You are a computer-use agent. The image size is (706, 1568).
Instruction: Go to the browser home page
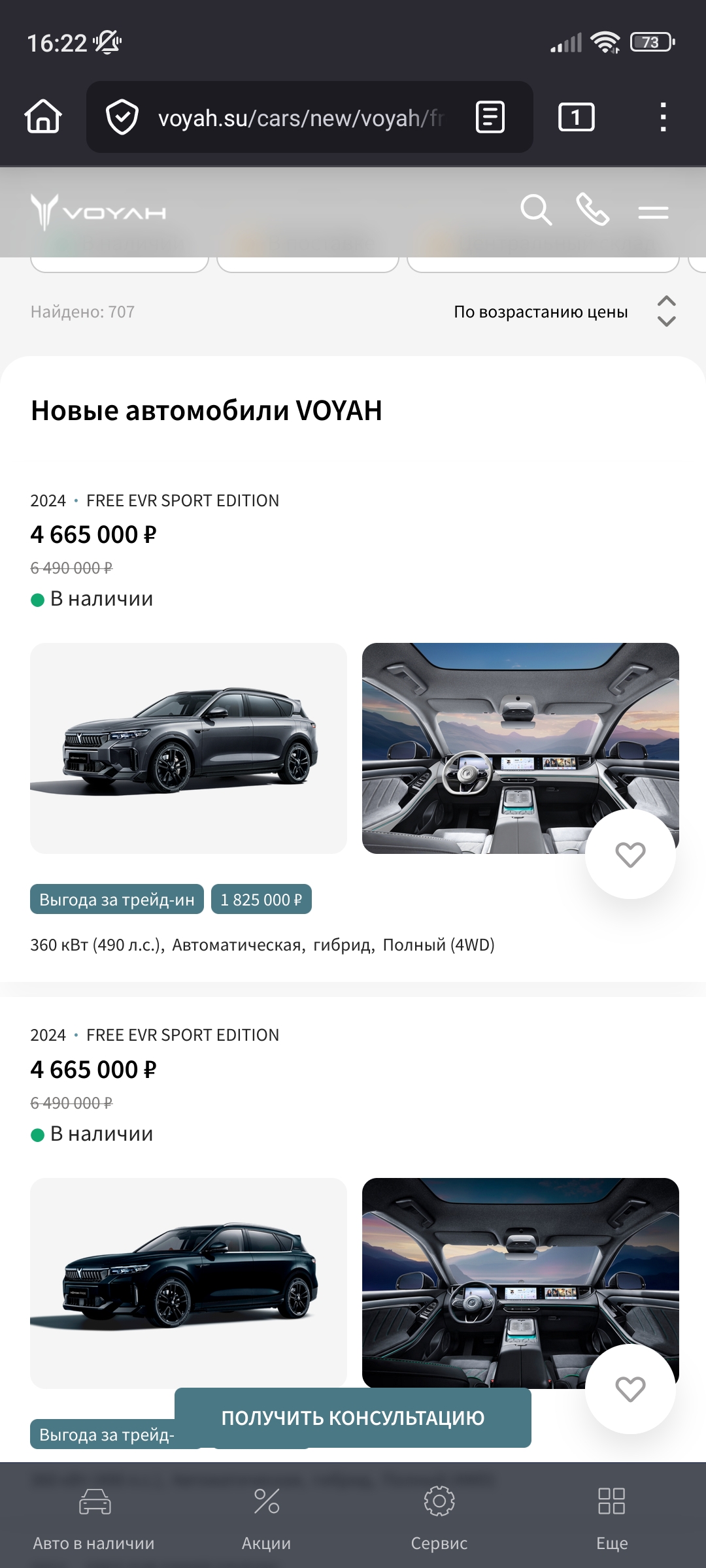click(43, 118)
